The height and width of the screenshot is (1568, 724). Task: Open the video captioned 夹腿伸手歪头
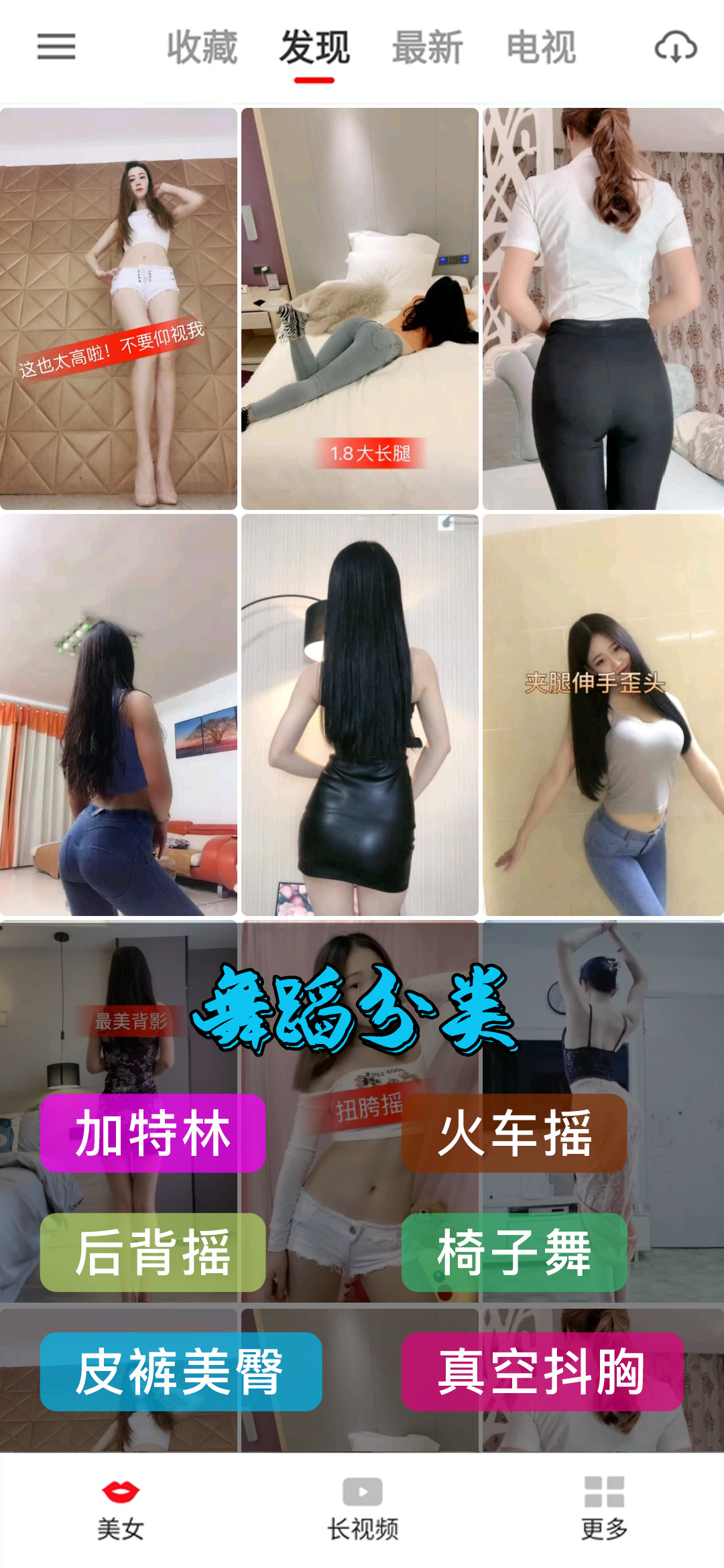pyautogui.click(x=602, y=714)
